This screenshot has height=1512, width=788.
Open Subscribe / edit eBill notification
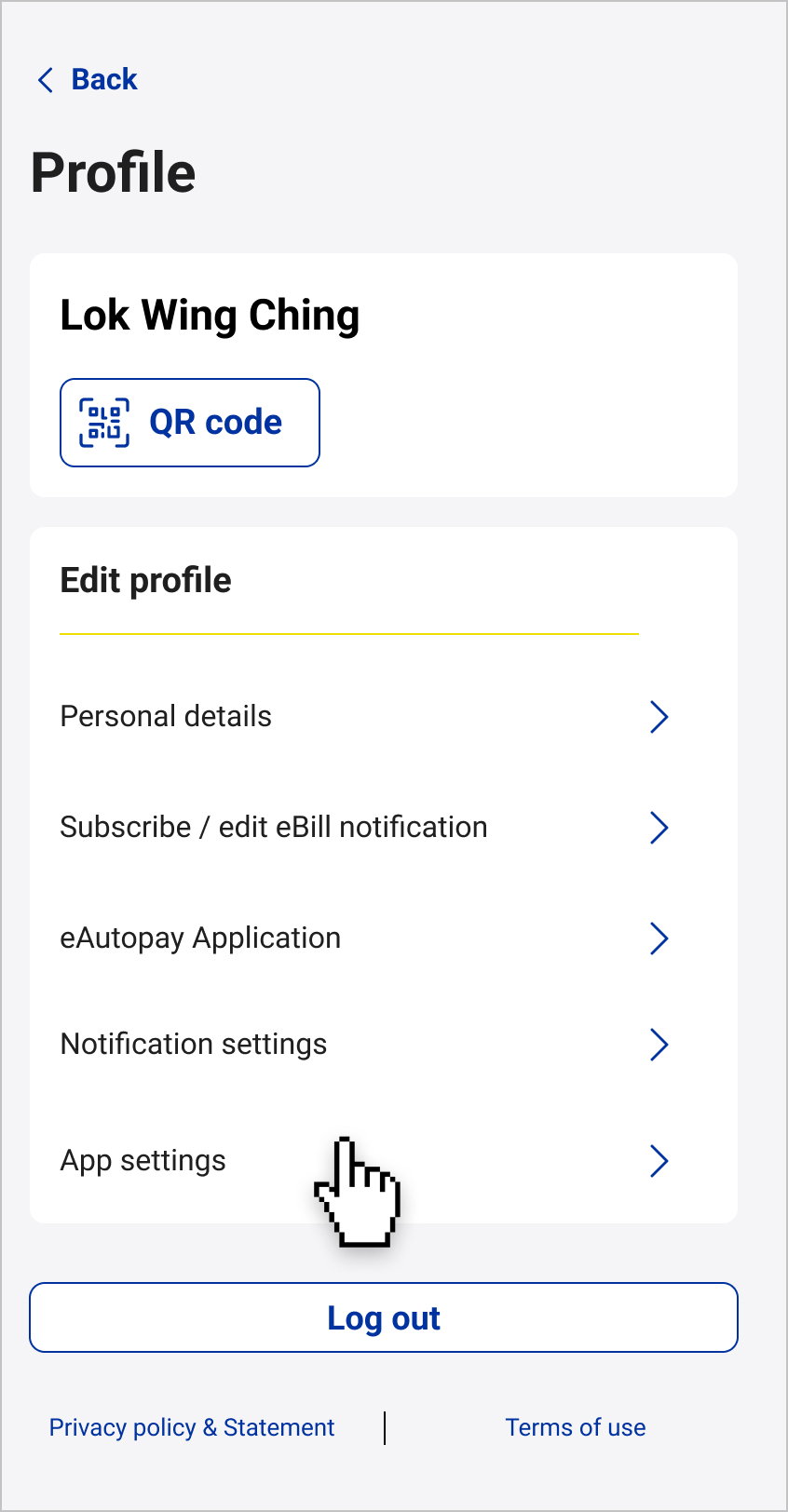tap(365, 827)
